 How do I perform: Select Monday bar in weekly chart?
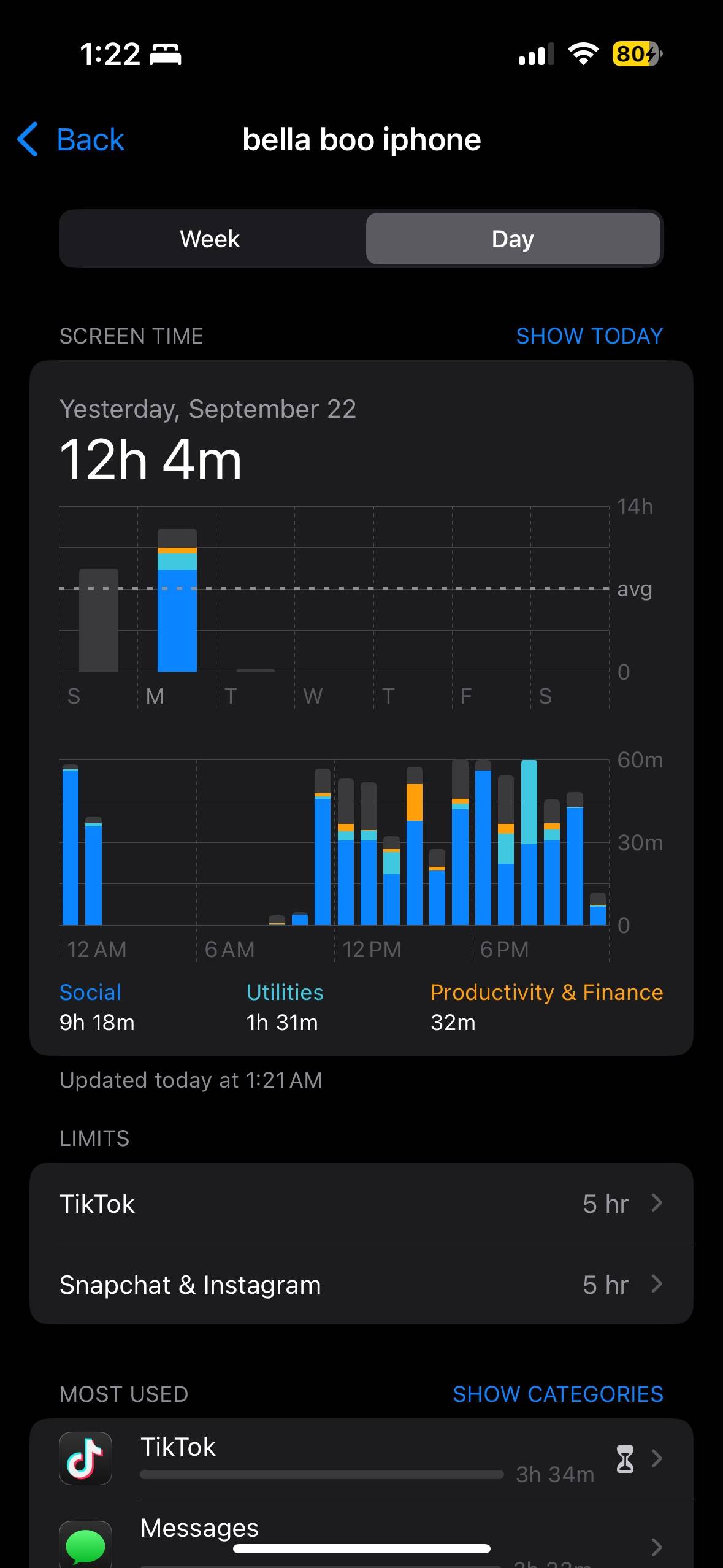(177, 600)
